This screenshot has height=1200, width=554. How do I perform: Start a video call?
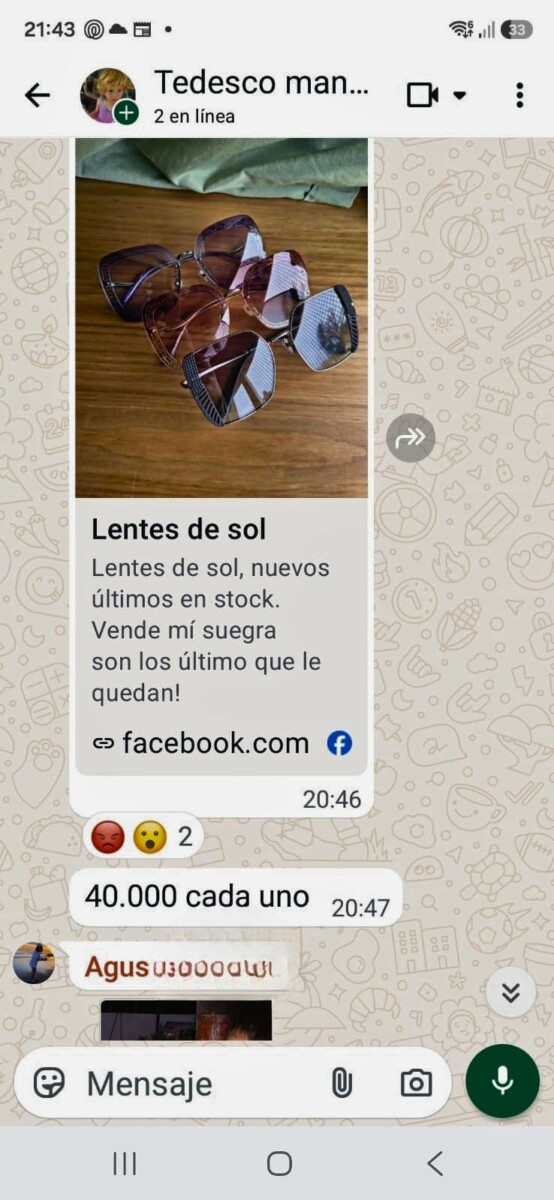tap(424, 95)
